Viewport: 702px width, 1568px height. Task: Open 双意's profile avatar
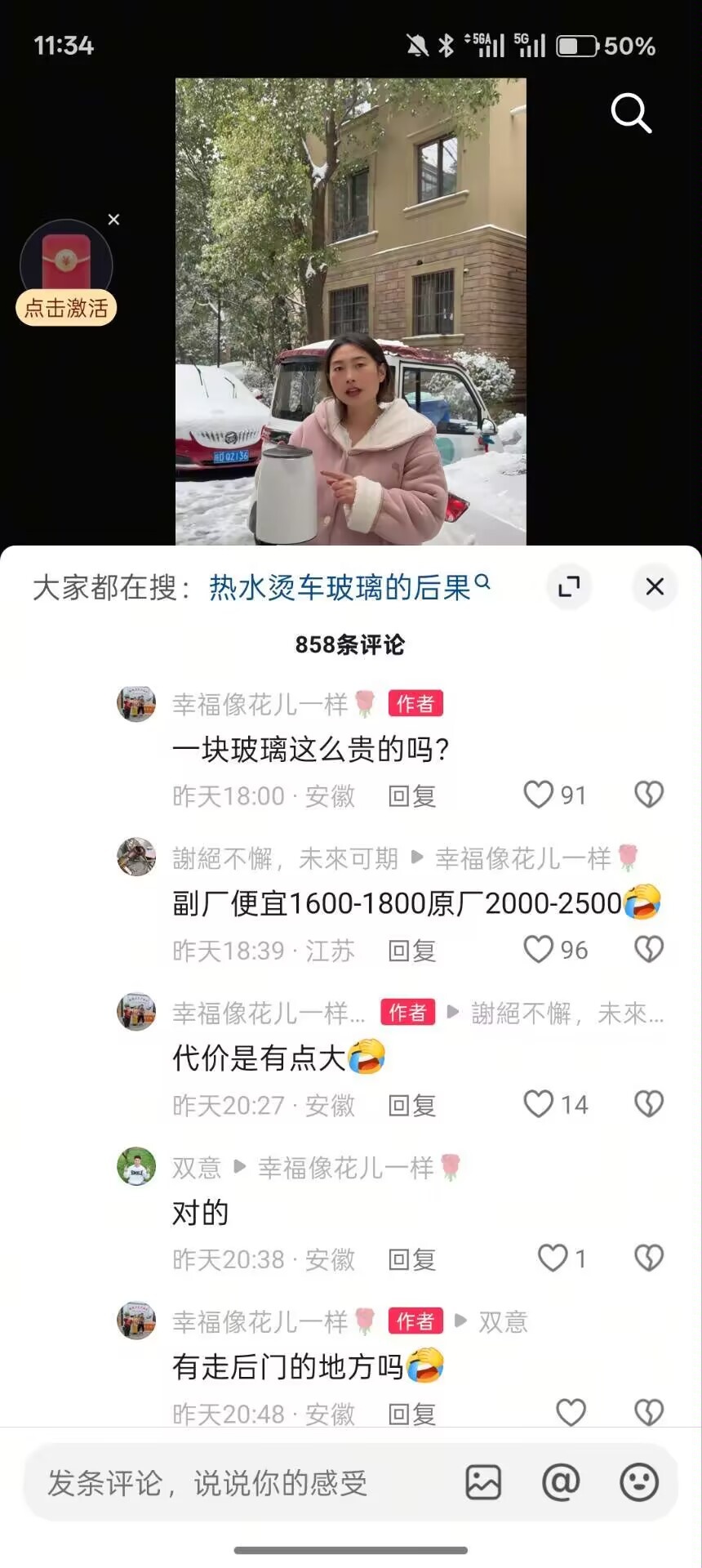(x=136, y=1166)
